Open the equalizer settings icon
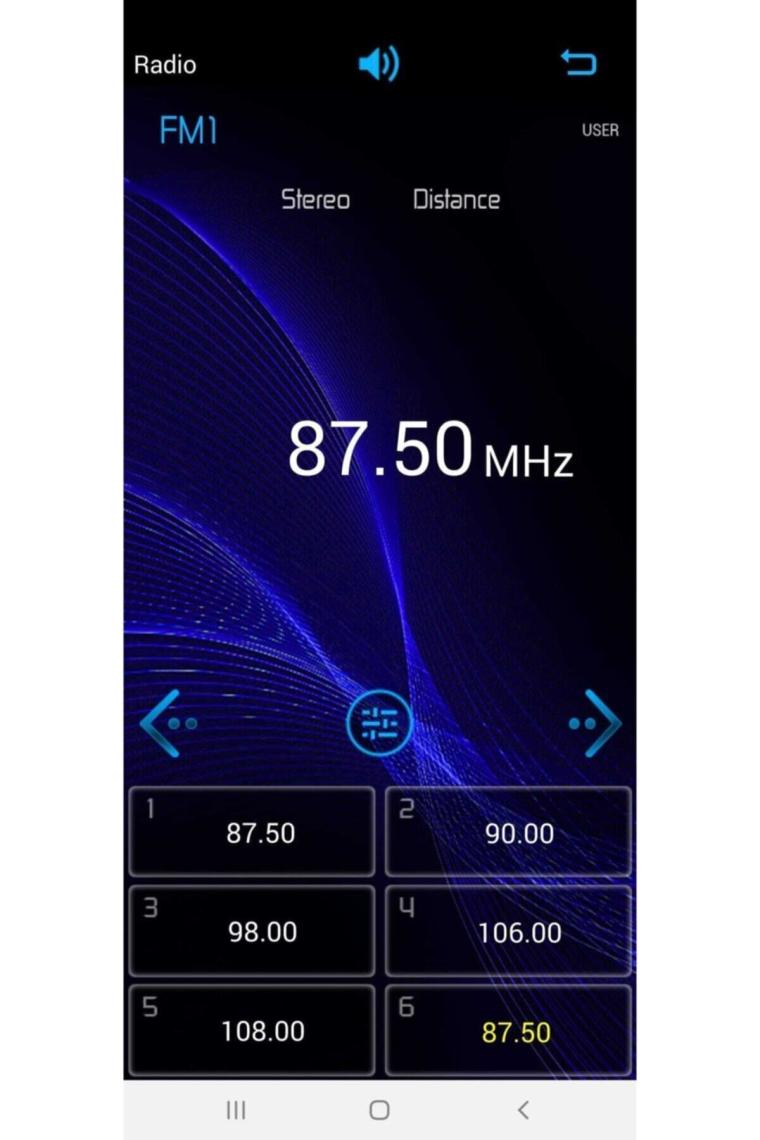760x1140 pixels. (380, 722)
